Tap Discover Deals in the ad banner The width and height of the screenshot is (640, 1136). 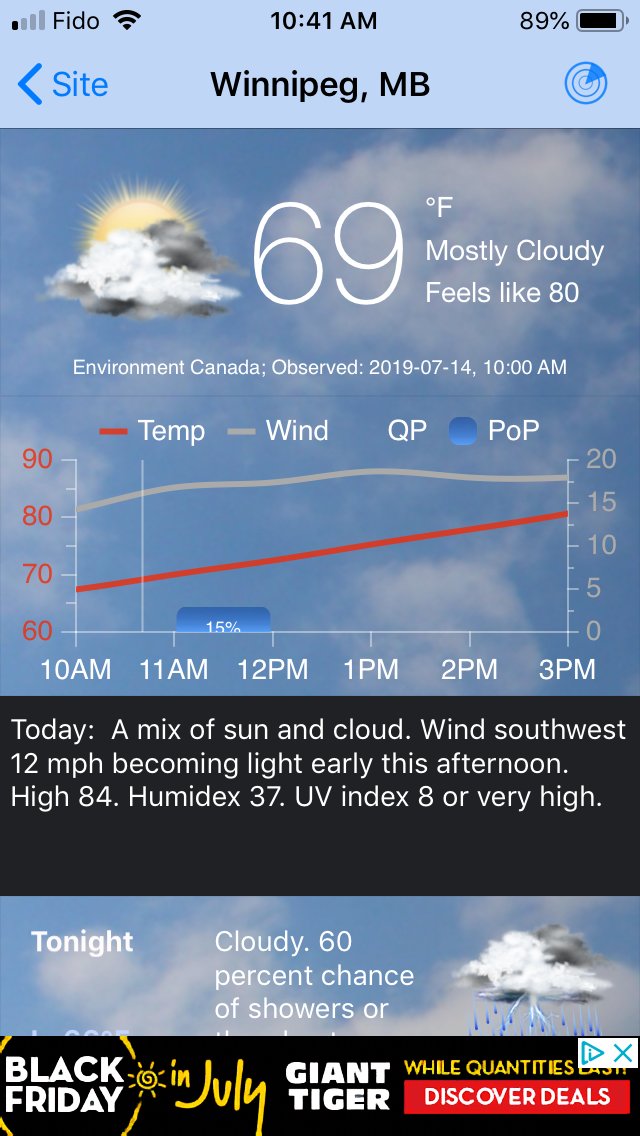[x=517, y=1095]
